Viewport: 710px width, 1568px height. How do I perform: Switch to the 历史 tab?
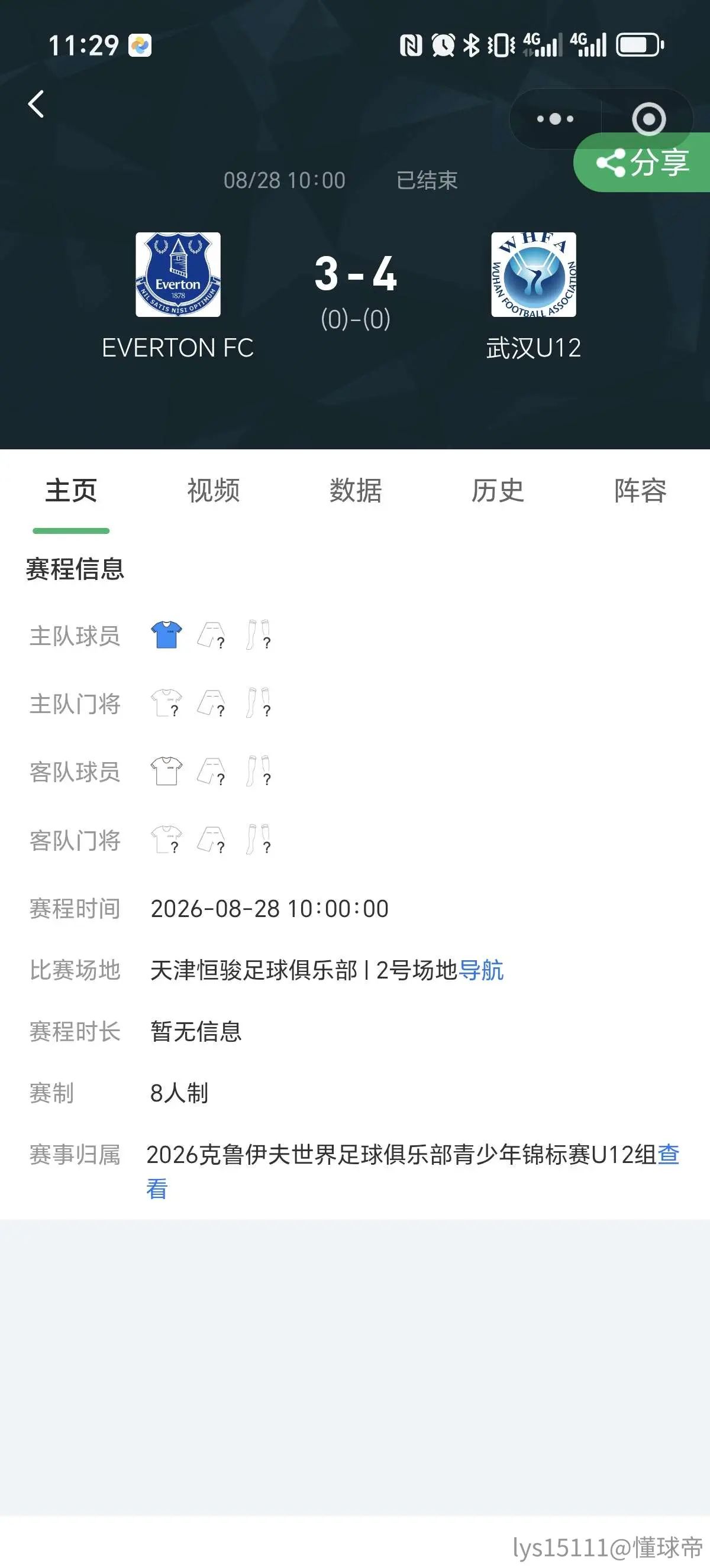498,491
